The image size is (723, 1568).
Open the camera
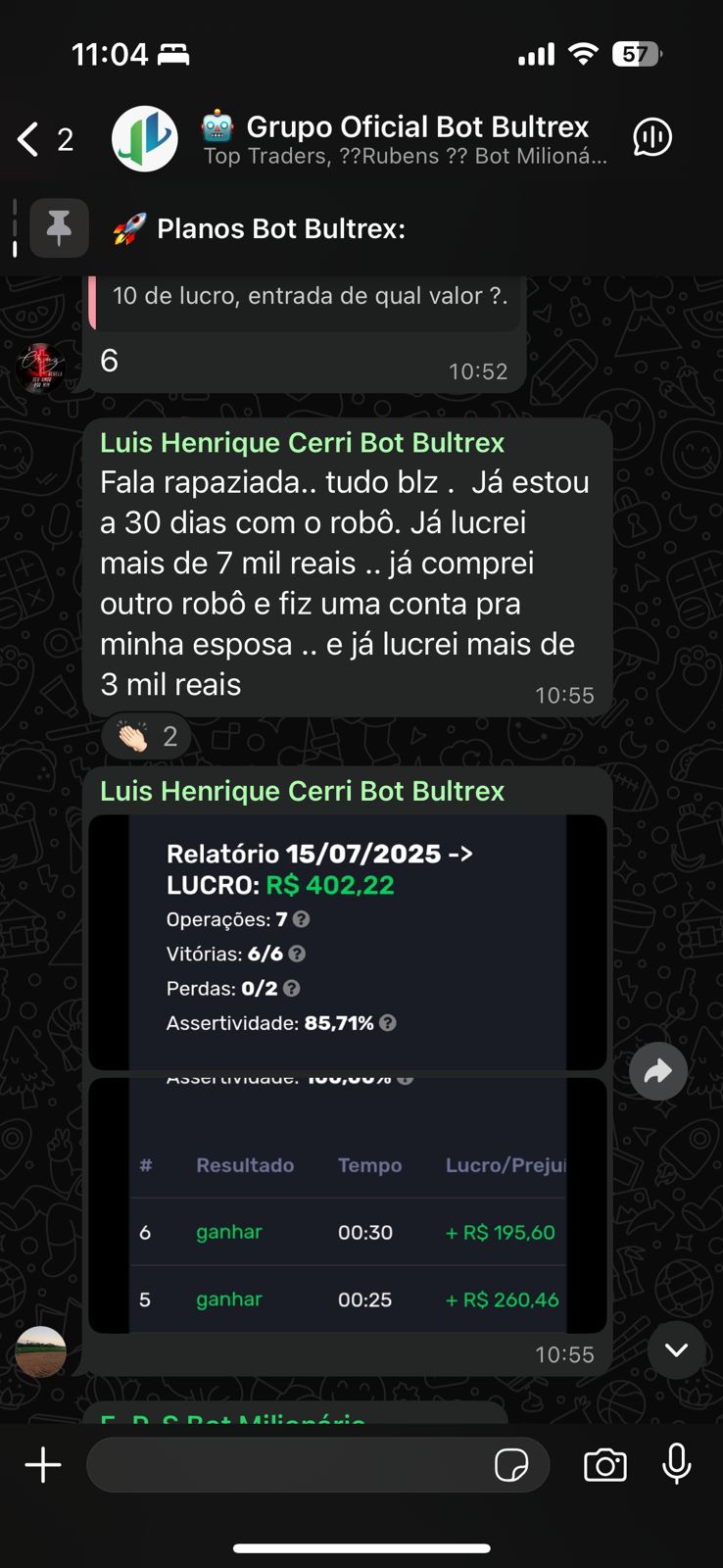[605, 1465]
